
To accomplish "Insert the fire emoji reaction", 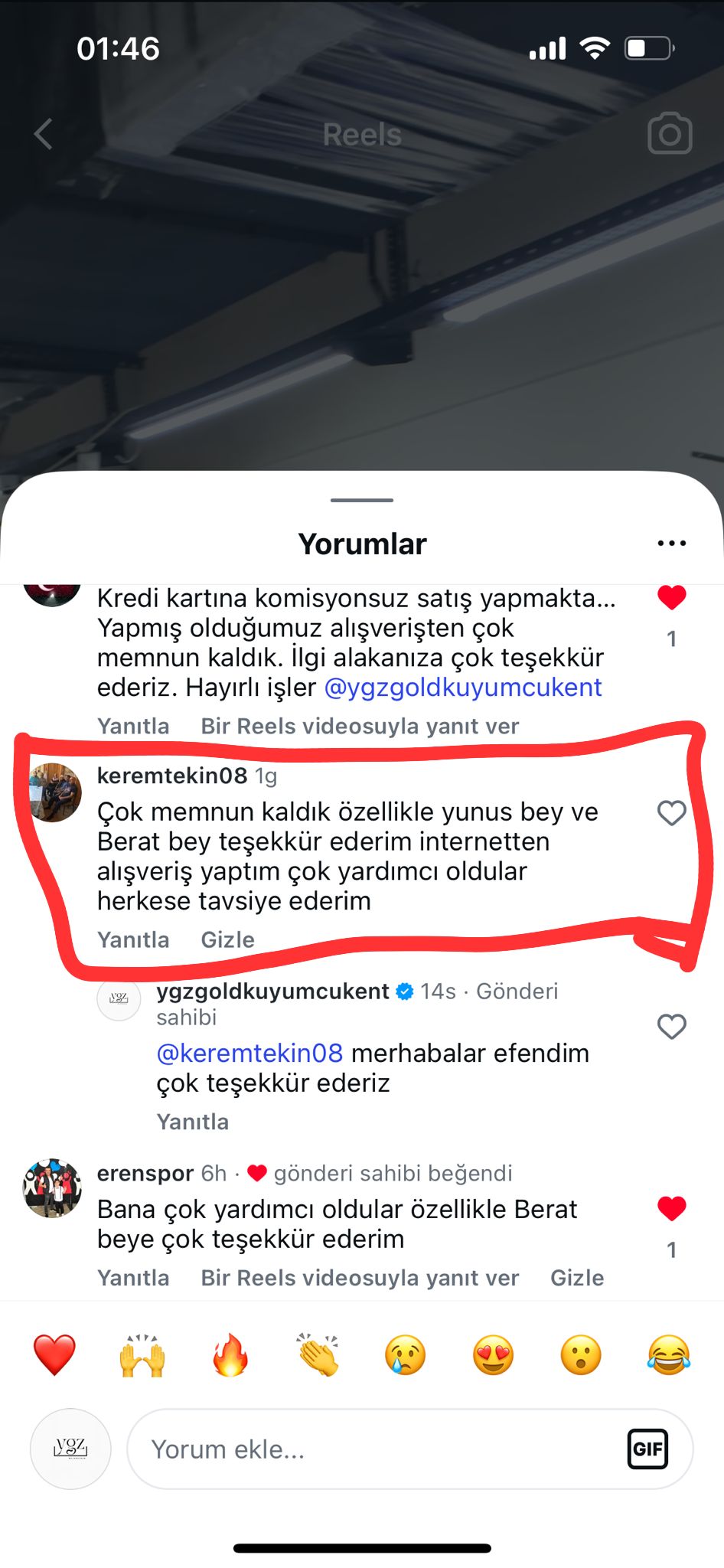I will [x=230, y=1355].
